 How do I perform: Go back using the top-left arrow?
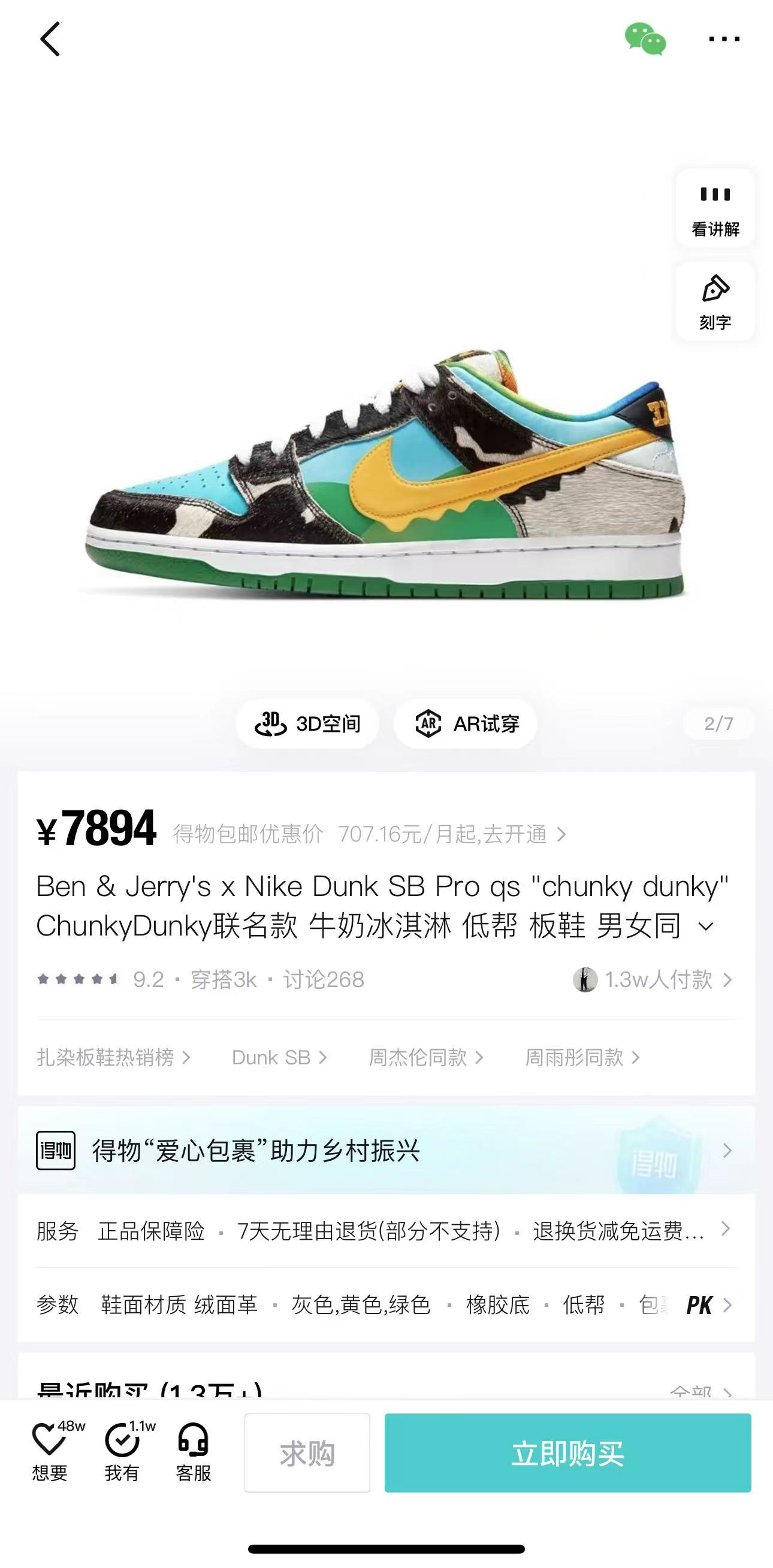point(50,40)
